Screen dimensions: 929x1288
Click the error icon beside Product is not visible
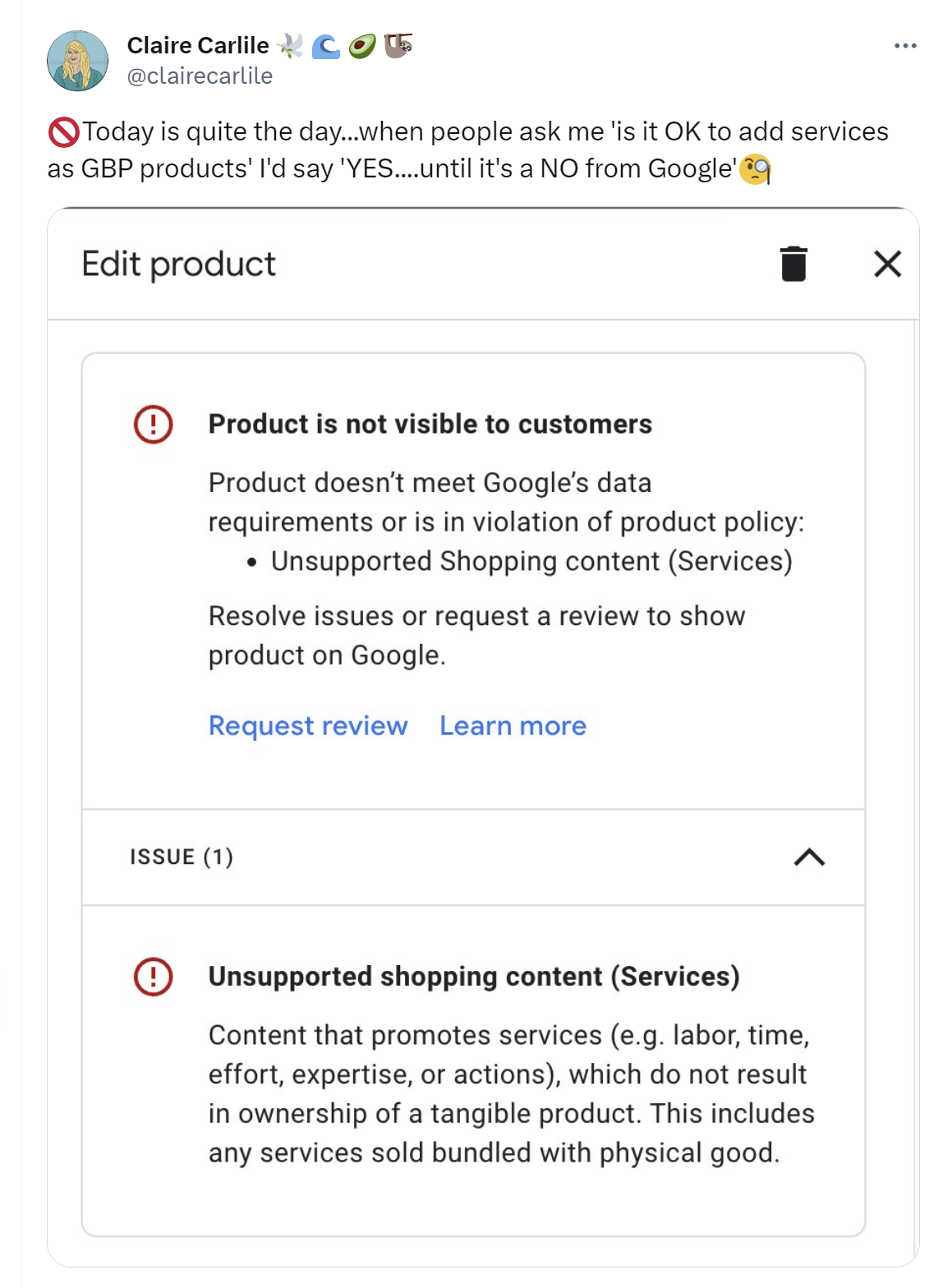tap(153, 424)
